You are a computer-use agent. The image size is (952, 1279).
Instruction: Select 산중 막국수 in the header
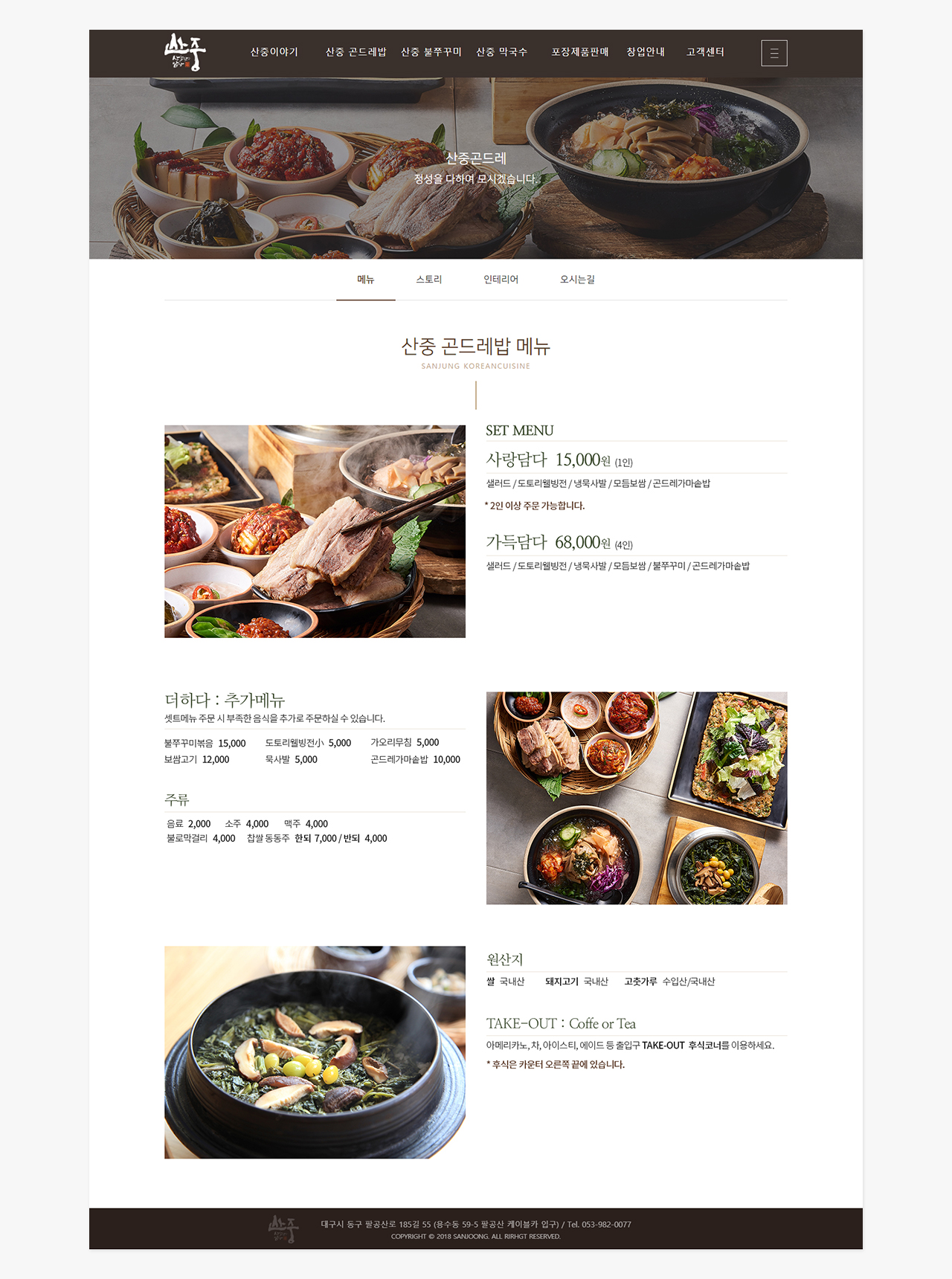coord(502,52)
